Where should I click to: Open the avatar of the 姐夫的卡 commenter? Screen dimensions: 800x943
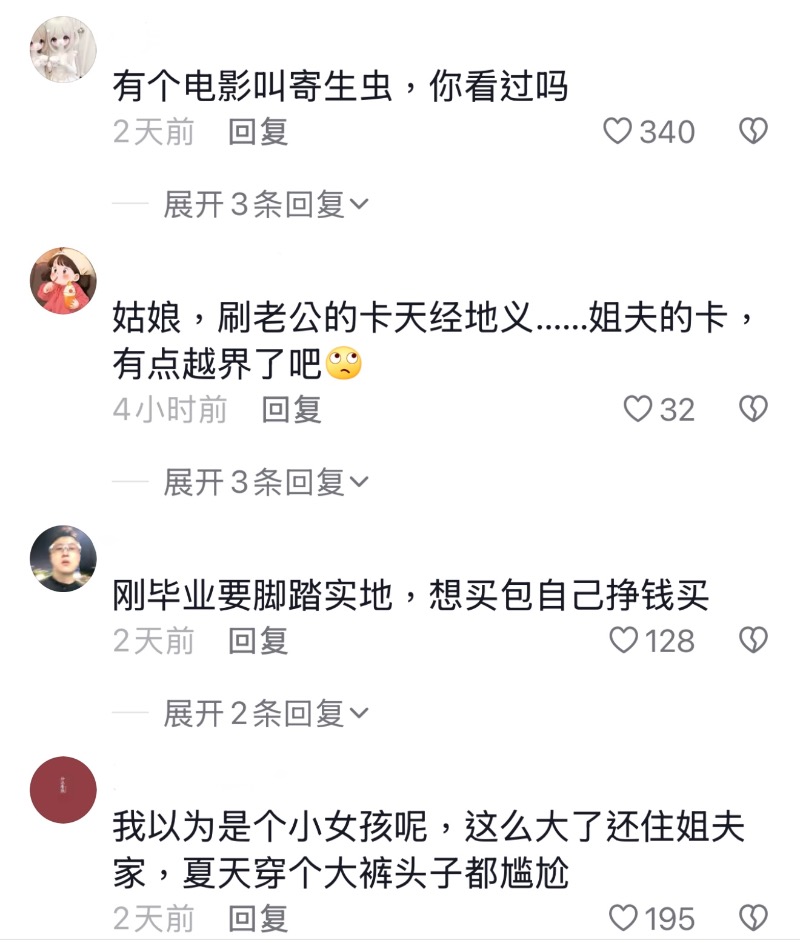click(x=64, y=281)
